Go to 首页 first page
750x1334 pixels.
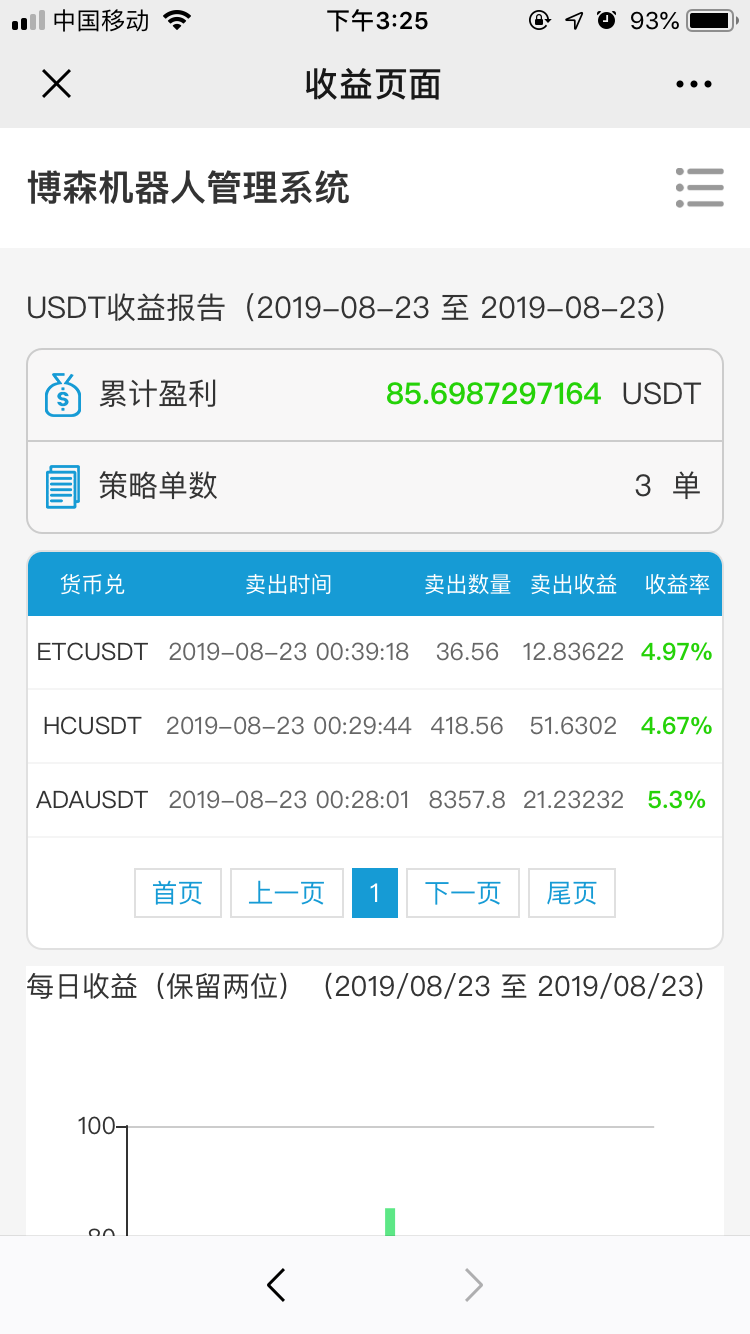tap(178, 893)
